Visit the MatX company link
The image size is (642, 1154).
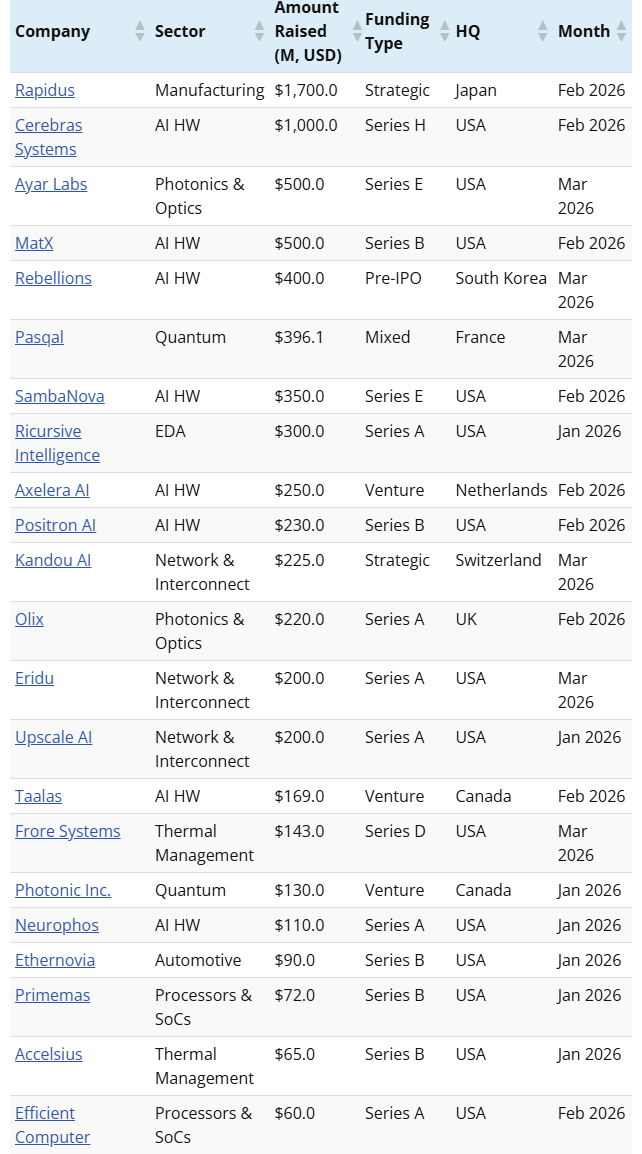34,243
